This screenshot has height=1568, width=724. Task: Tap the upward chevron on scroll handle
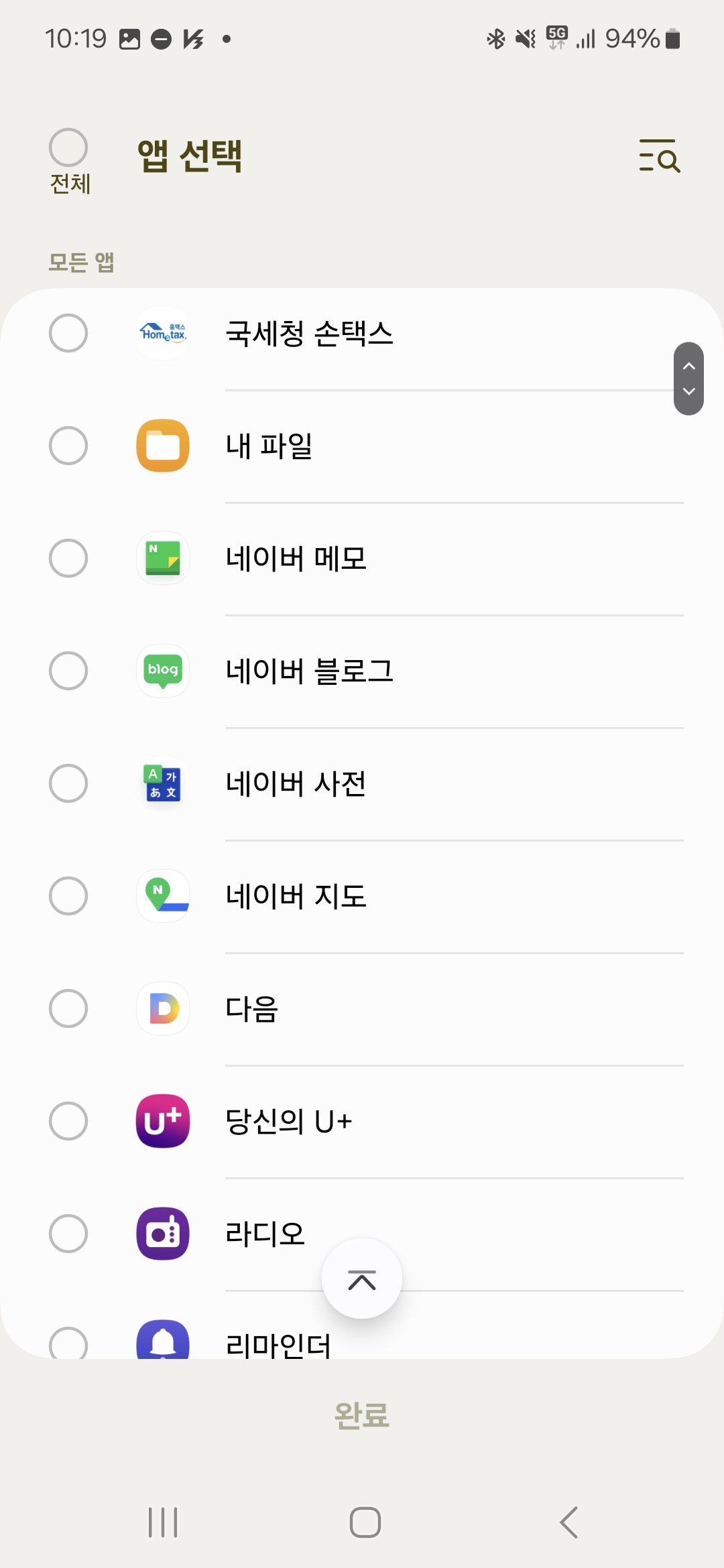688,367
